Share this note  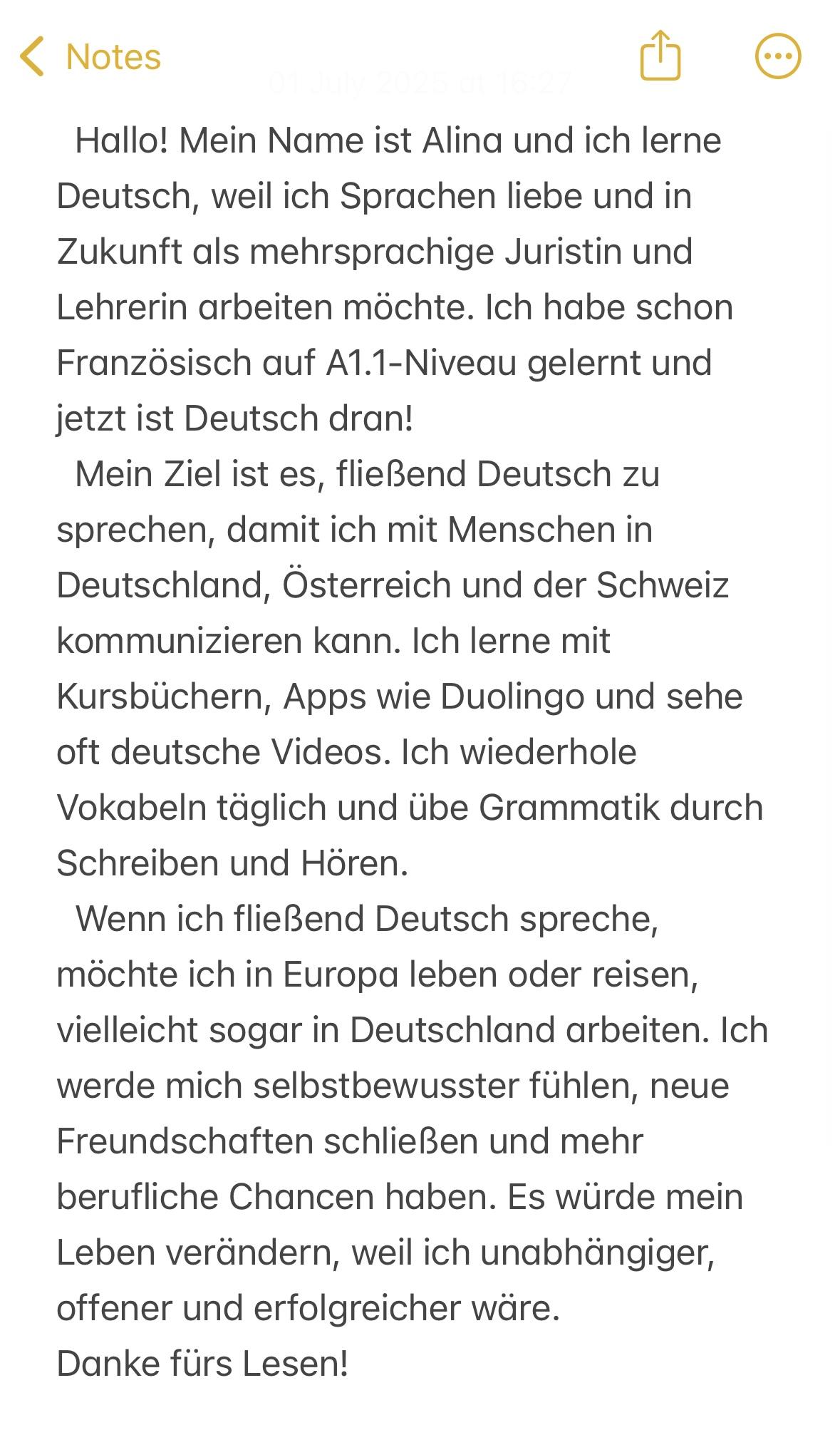660,55
